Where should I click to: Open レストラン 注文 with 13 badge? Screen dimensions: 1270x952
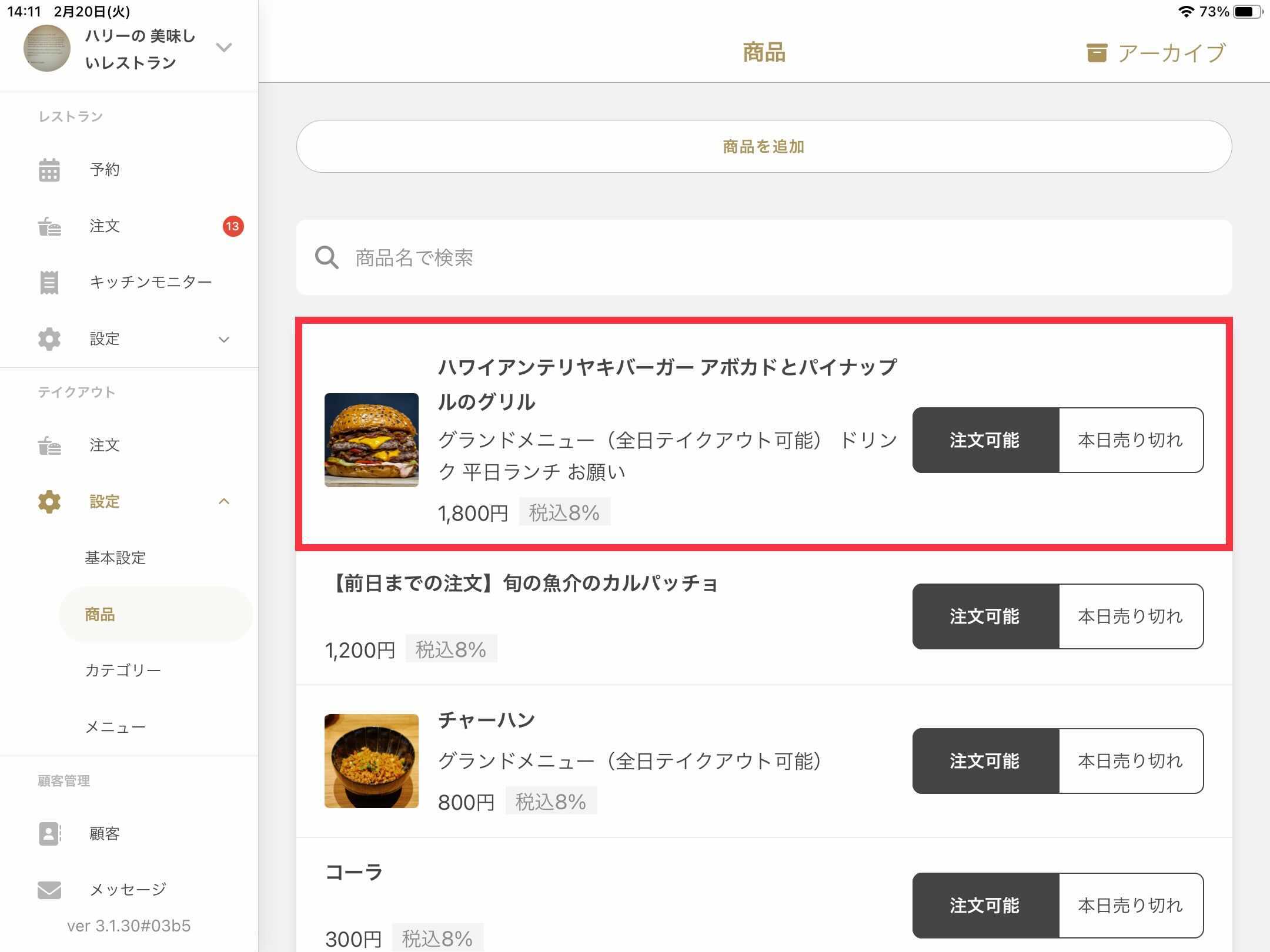(105, 226)
